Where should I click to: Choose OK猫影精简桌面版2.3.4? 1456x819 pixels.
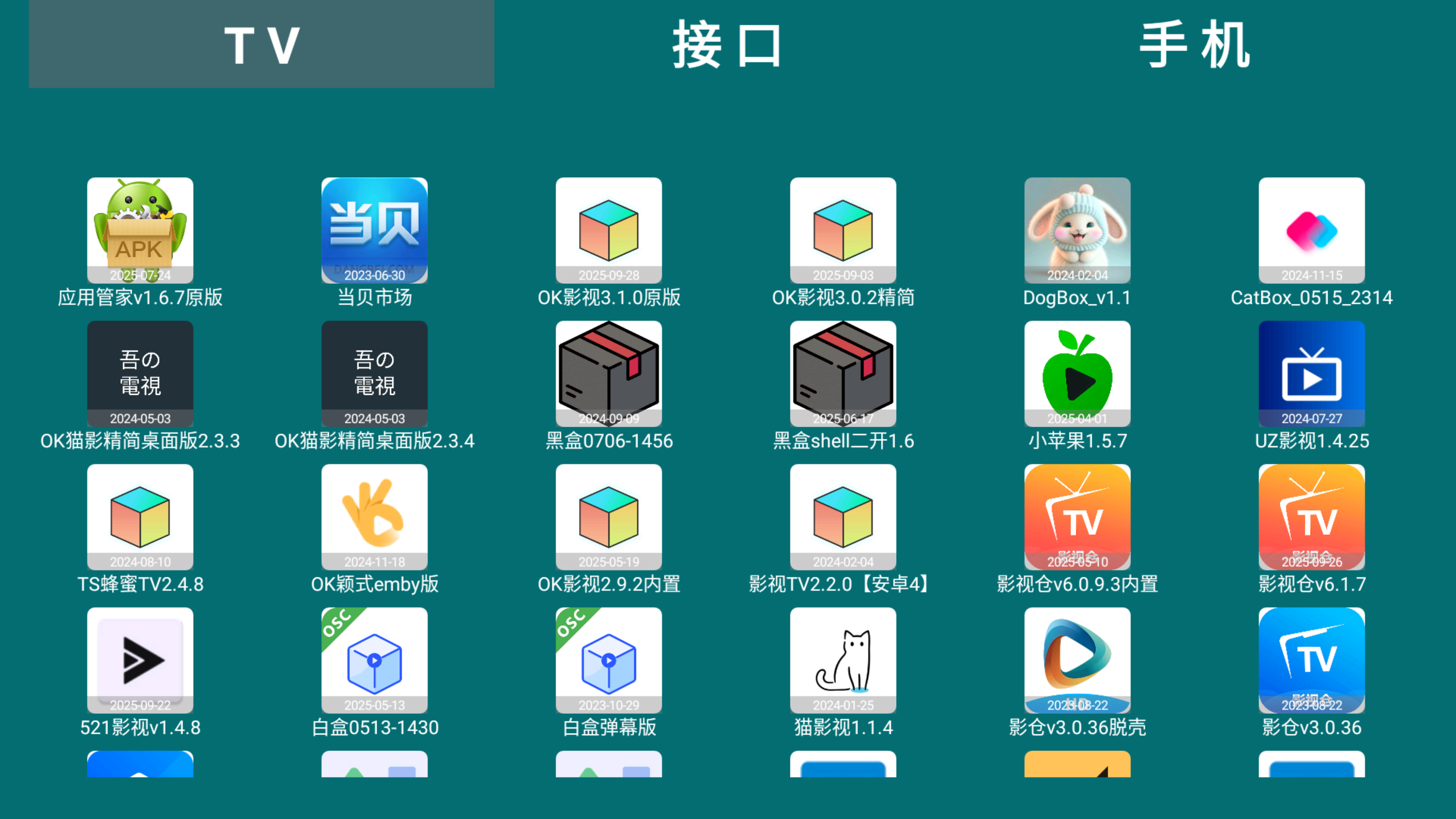coord(374,374)
